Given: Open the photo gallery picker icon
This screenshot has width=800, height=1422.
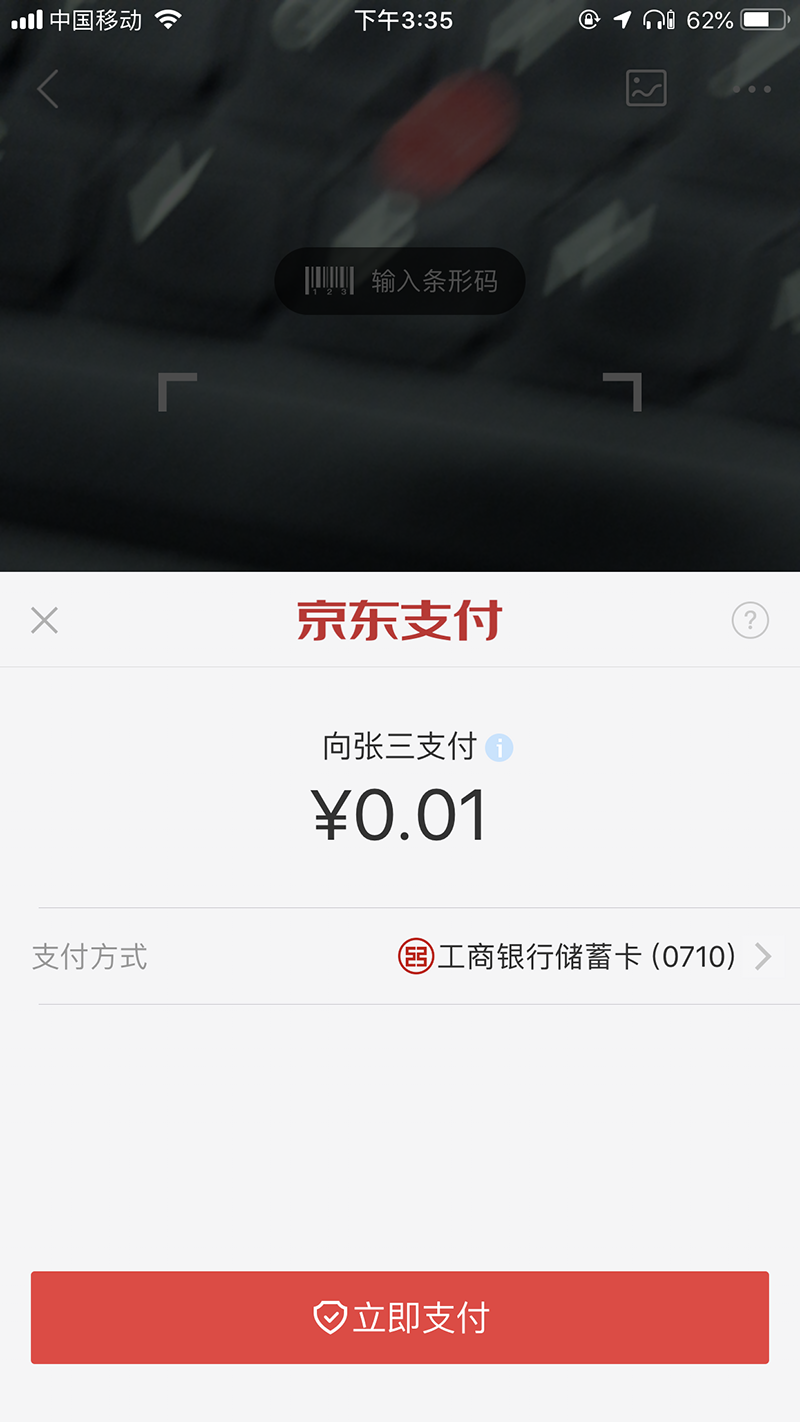Looking at the screenshot, I should [645, 88].
